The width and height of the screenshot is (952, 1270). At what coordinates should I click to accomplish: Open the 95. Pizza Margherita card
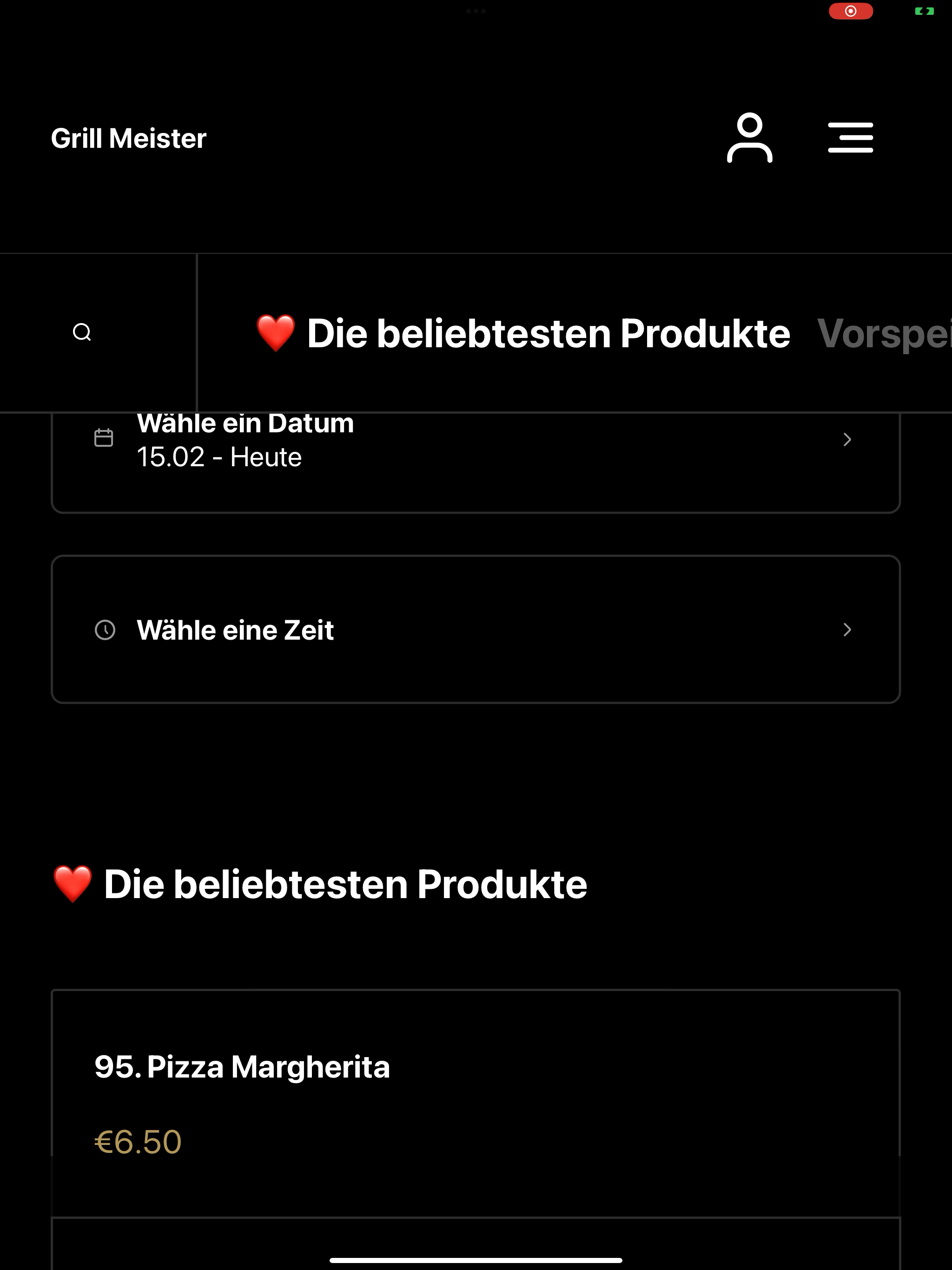(x=476, y=1101)
